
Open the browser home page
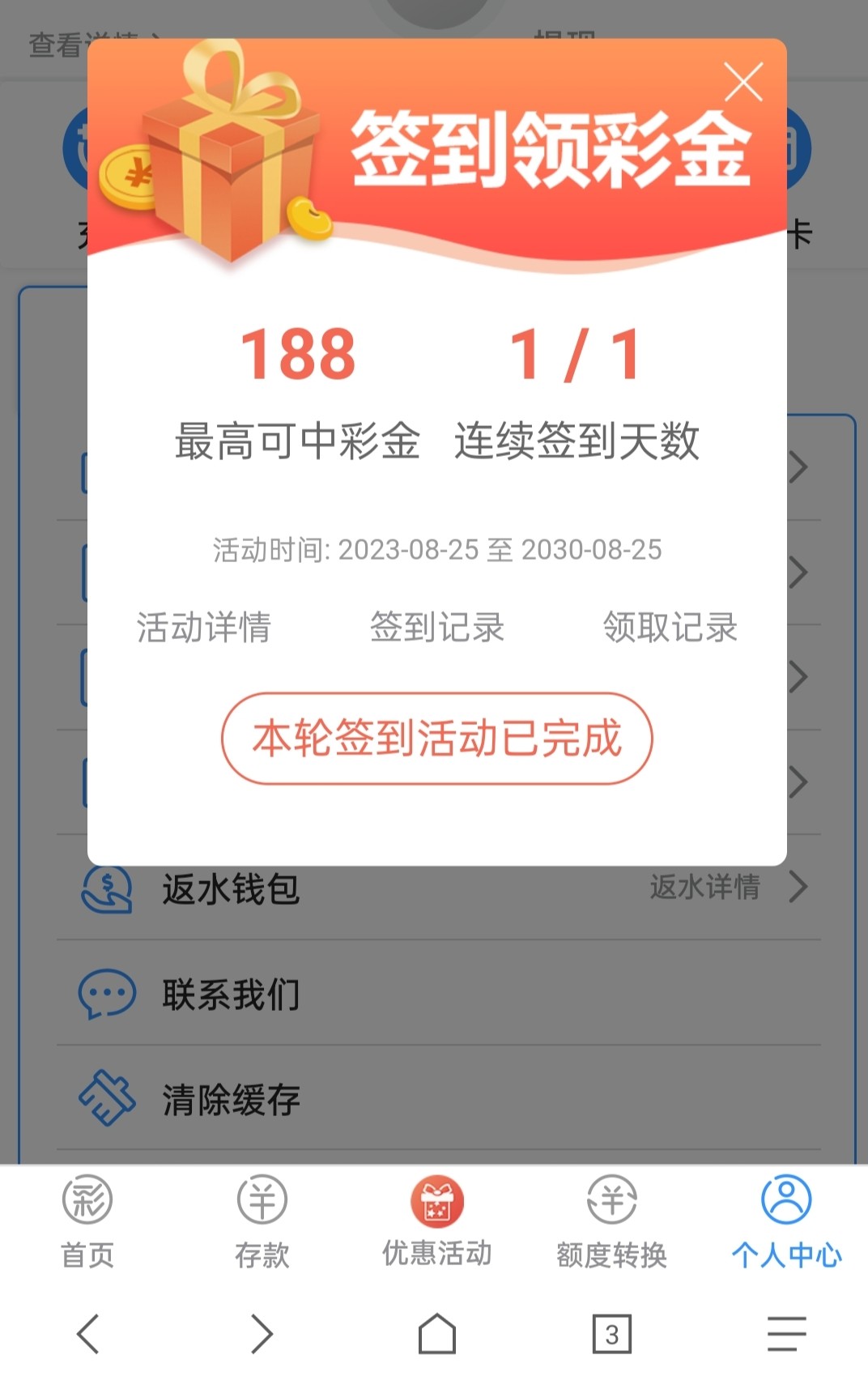tap(437, 1333)
